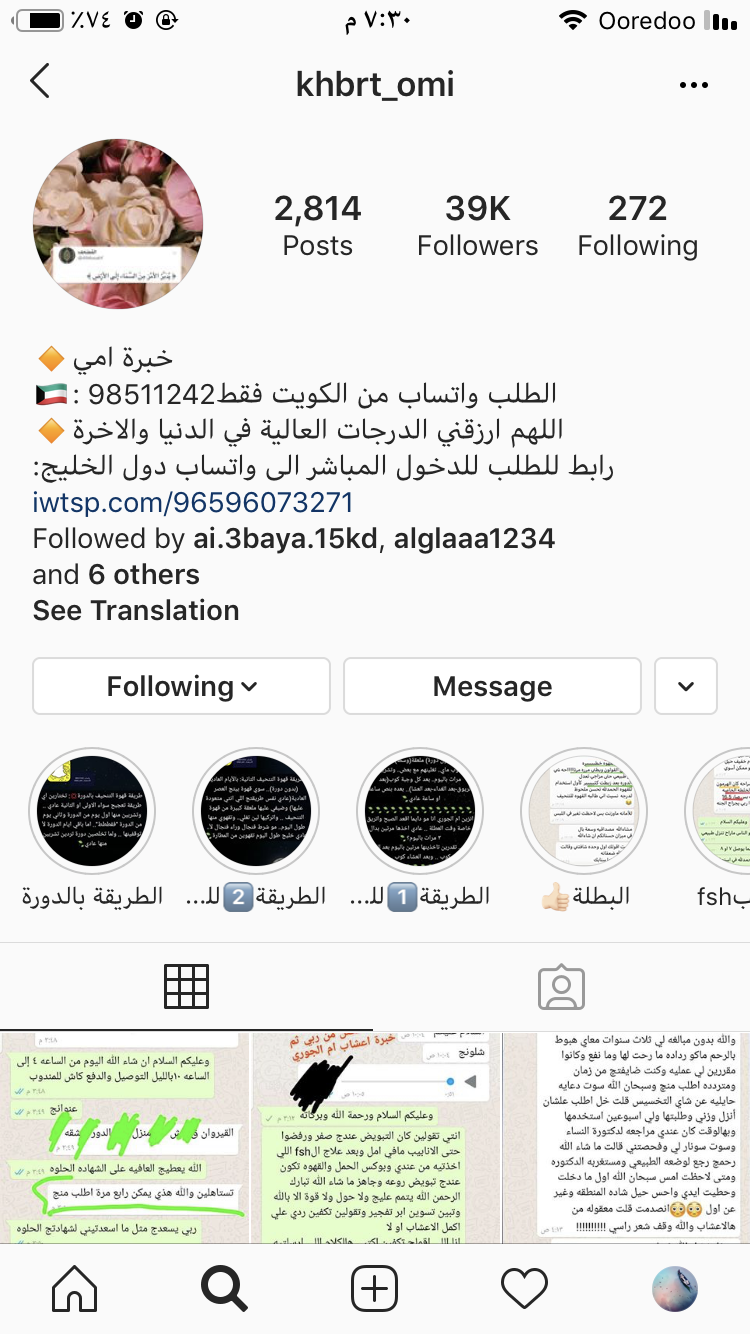750x1334 pixels.
Task: Open the three-dot options menu
Action: pos(693,85)
